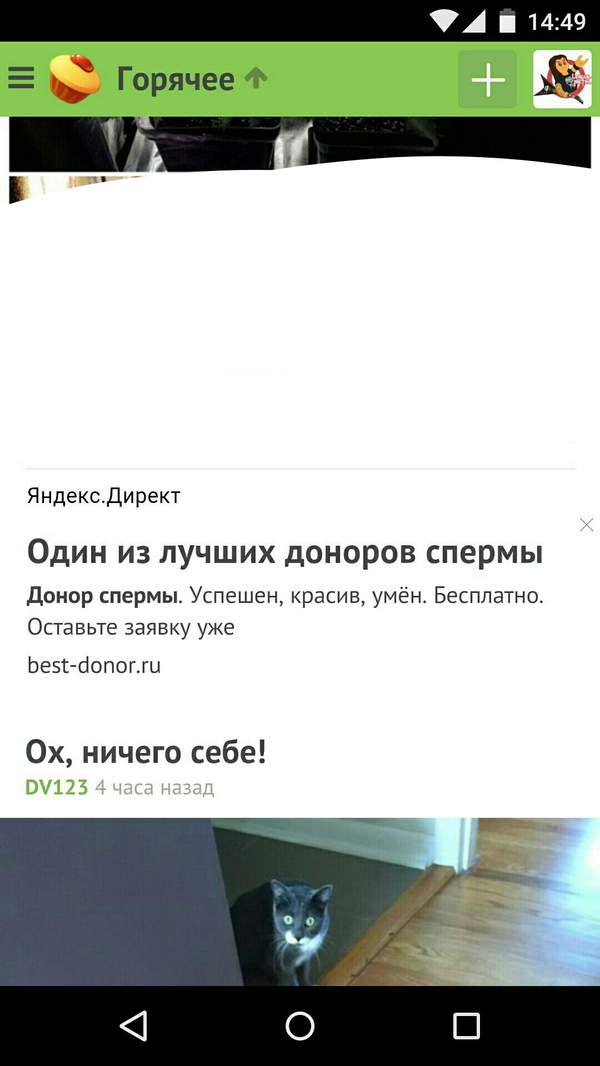Open the cat picture in the post

click(x=300, y=900)
